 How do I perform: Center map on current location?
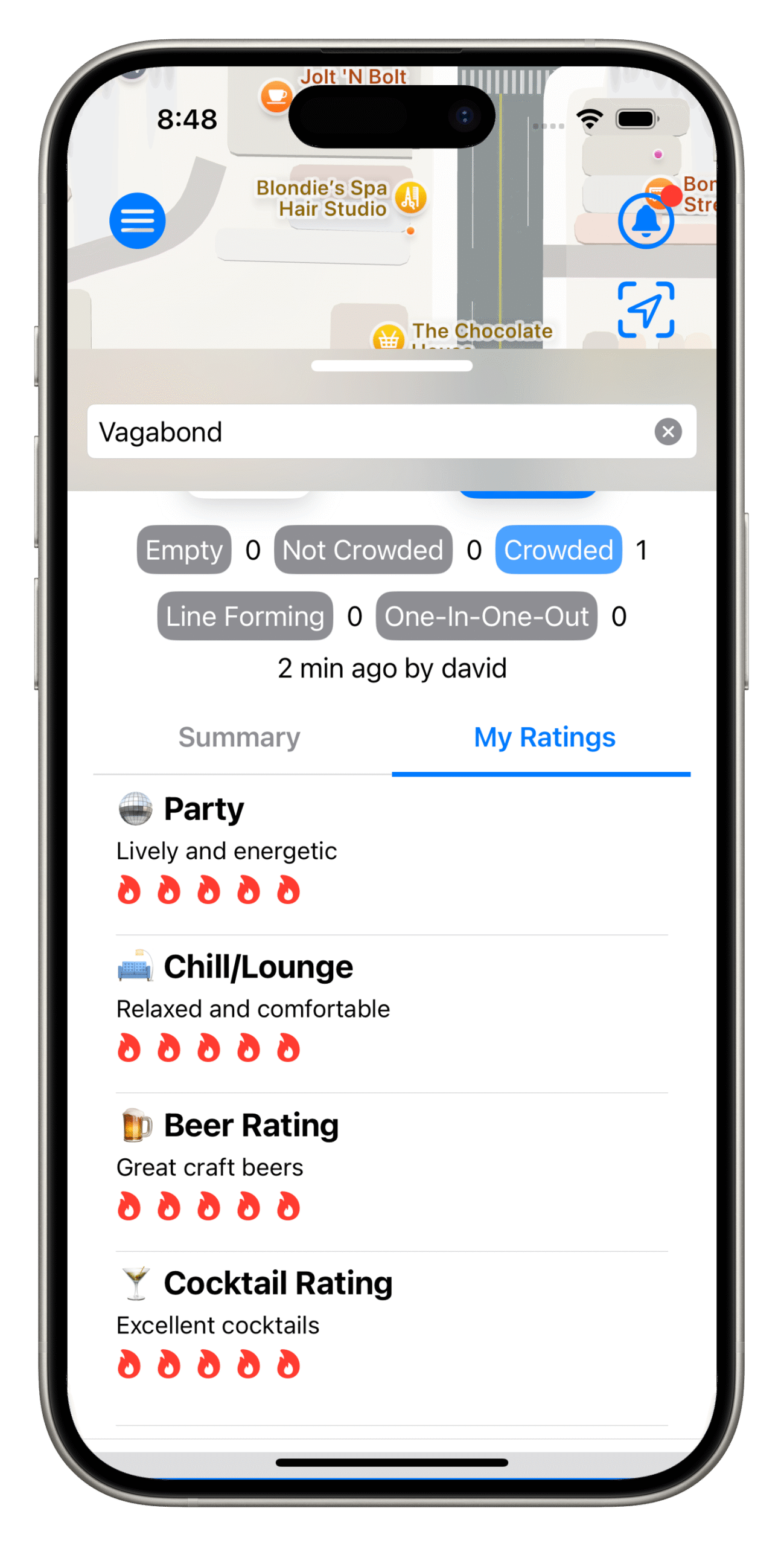click(x=646, y=310)
